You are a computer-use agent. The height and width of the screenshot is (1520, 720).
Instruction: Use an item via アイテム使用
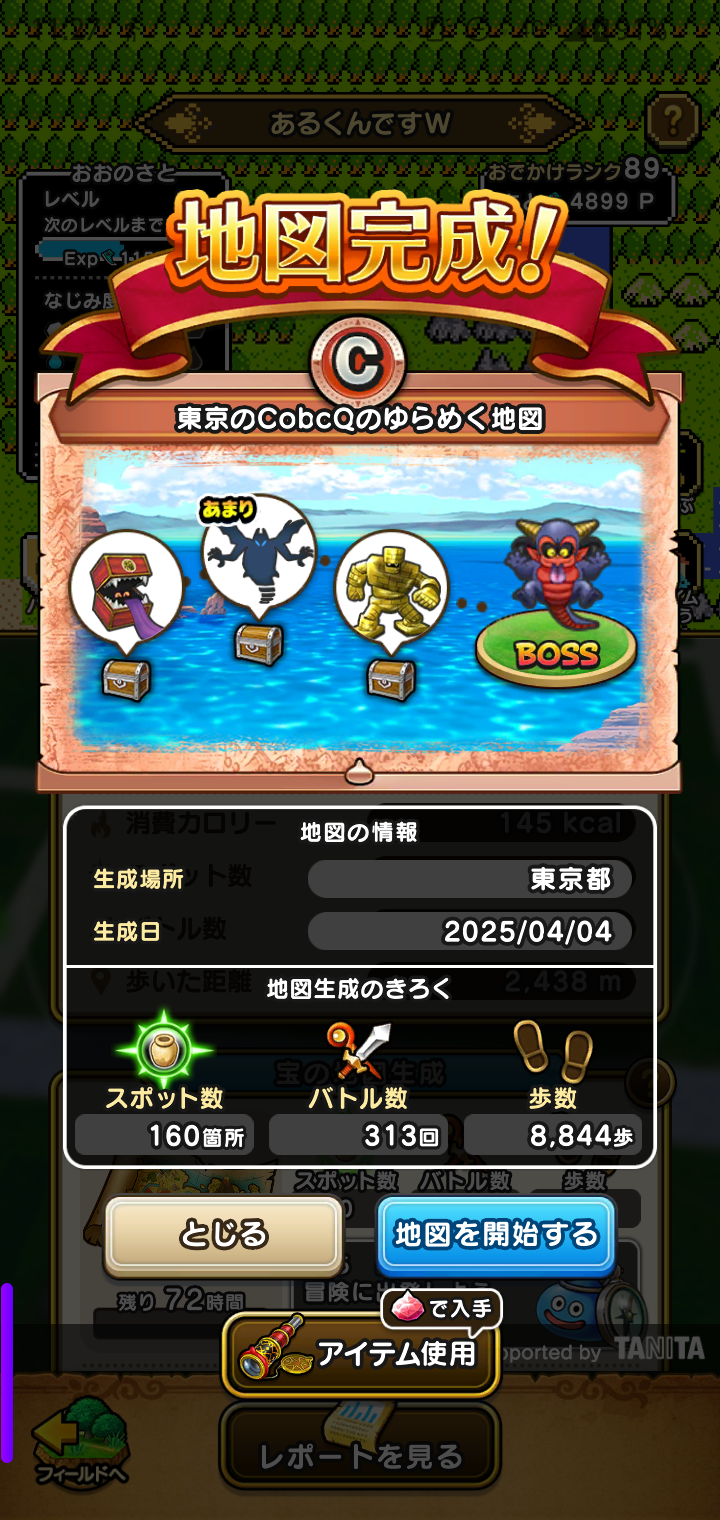361,1354
